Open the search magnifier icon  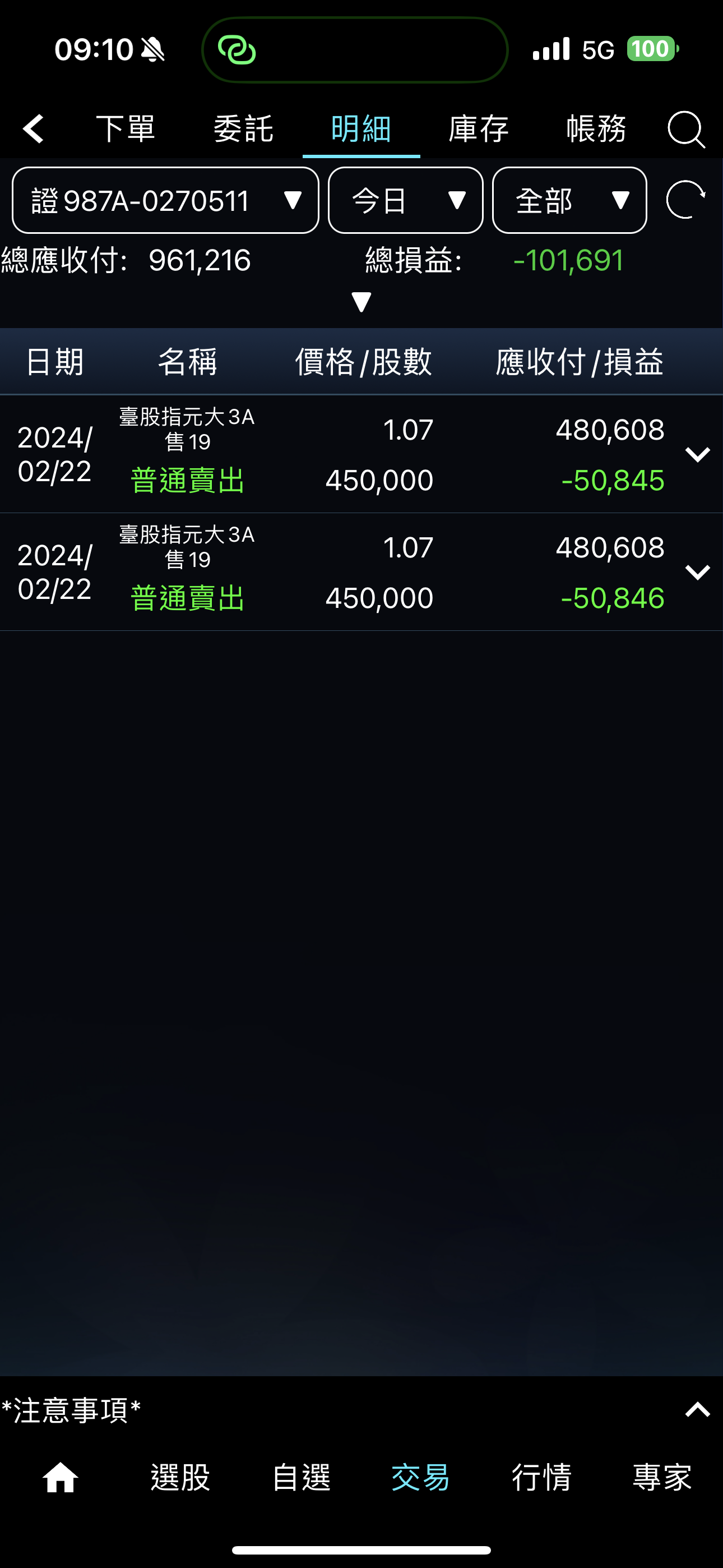686,129
